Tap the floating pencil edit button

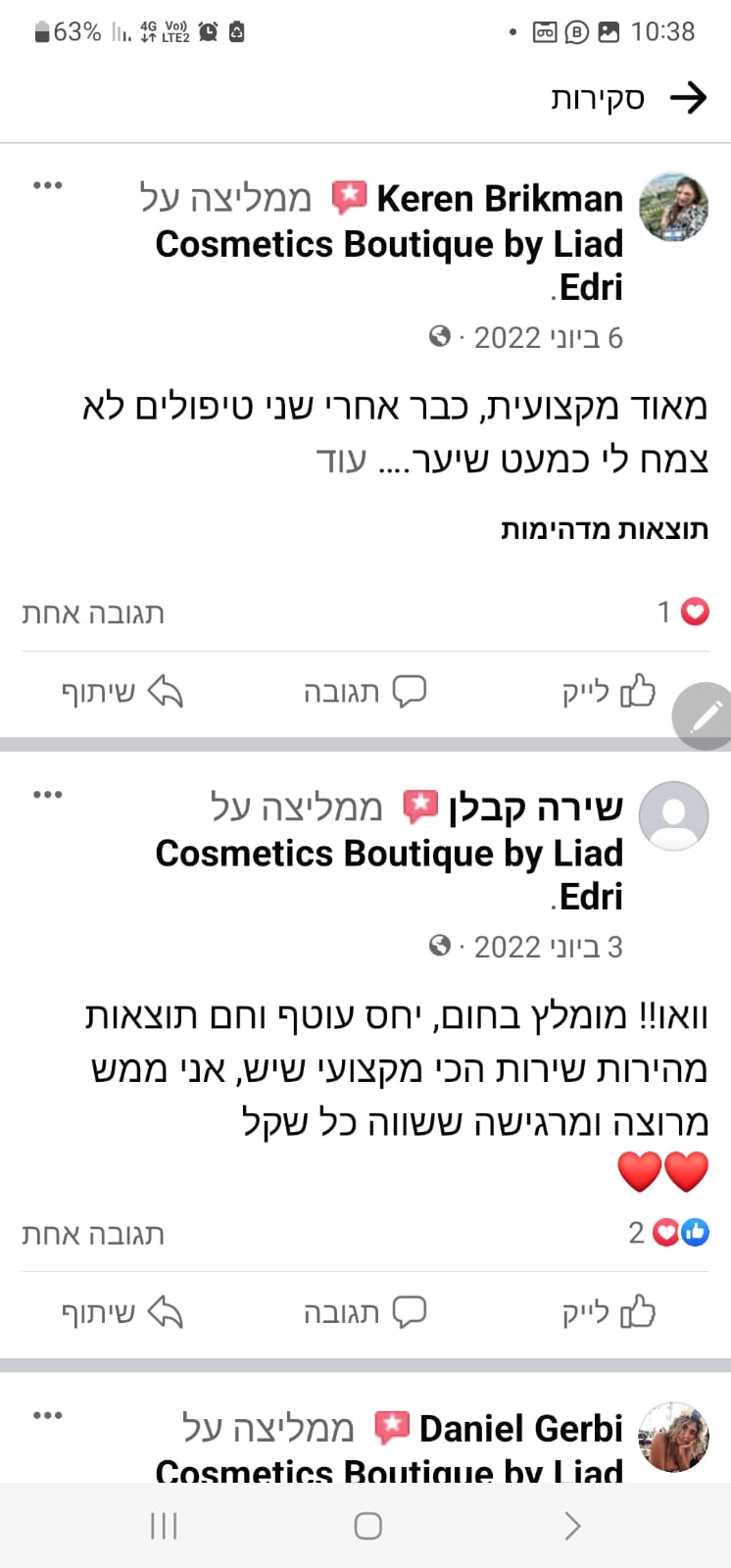point(705,716)
